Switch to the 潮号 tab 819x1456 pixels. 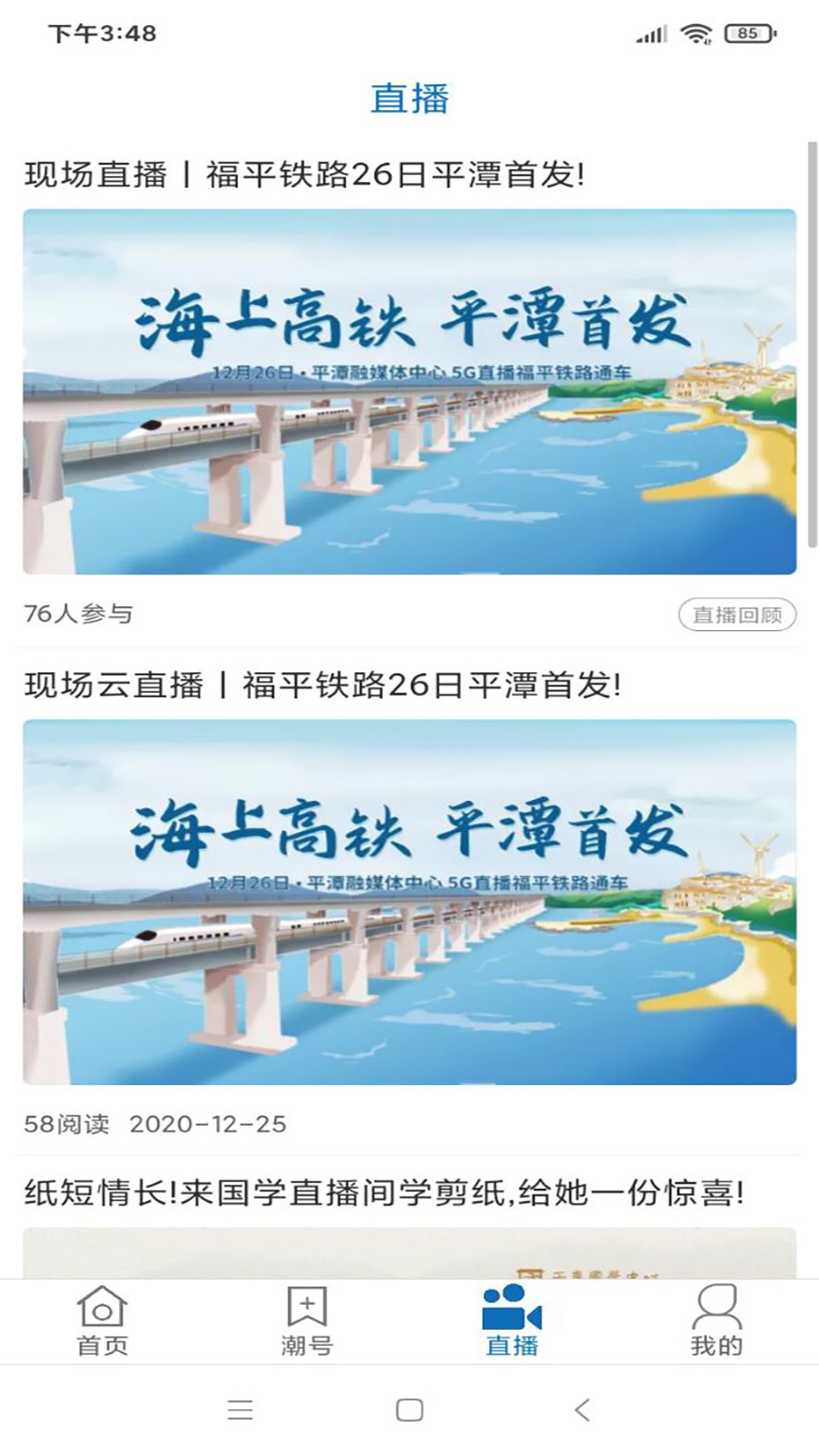click(307, 1320)
